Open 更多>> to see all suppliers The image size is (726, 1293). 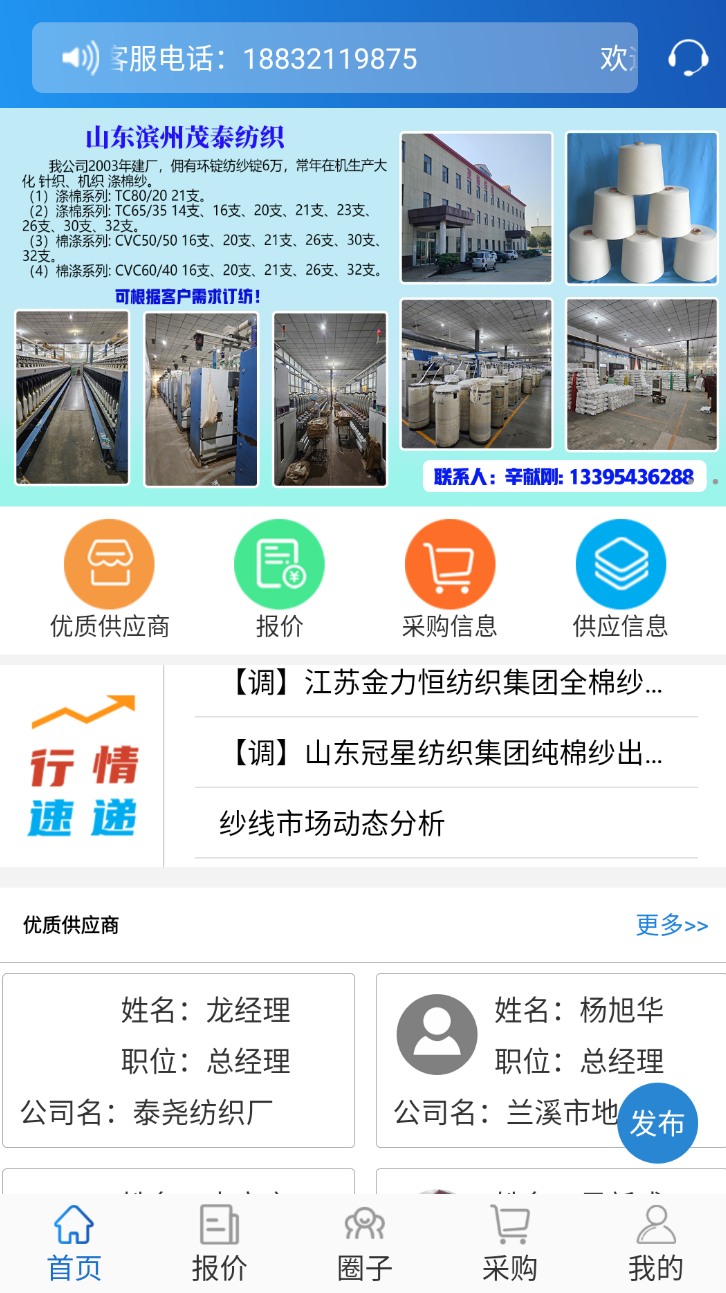671,926
